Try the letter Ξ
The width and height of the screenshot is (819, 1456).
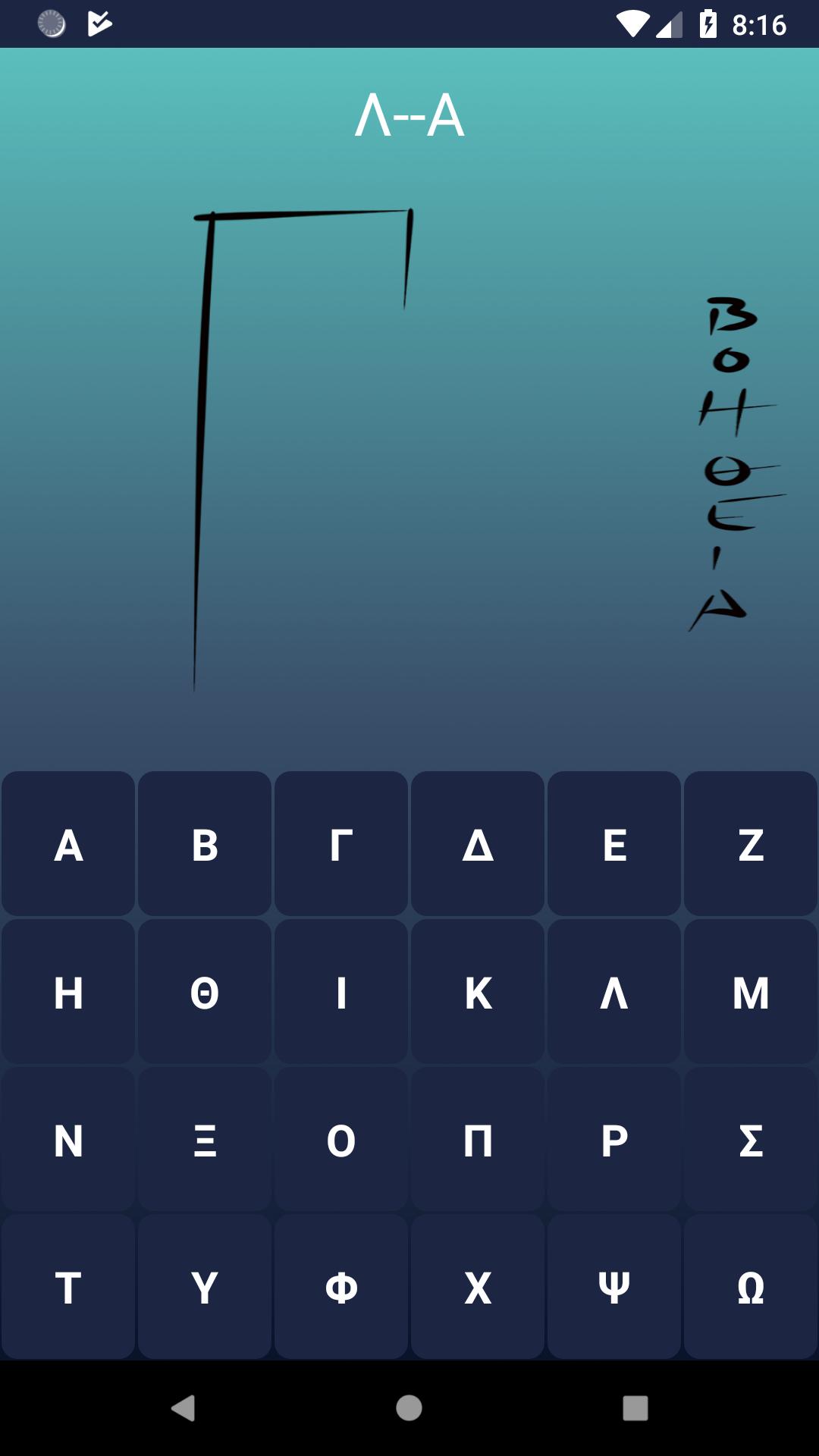tap(205, 1140)
